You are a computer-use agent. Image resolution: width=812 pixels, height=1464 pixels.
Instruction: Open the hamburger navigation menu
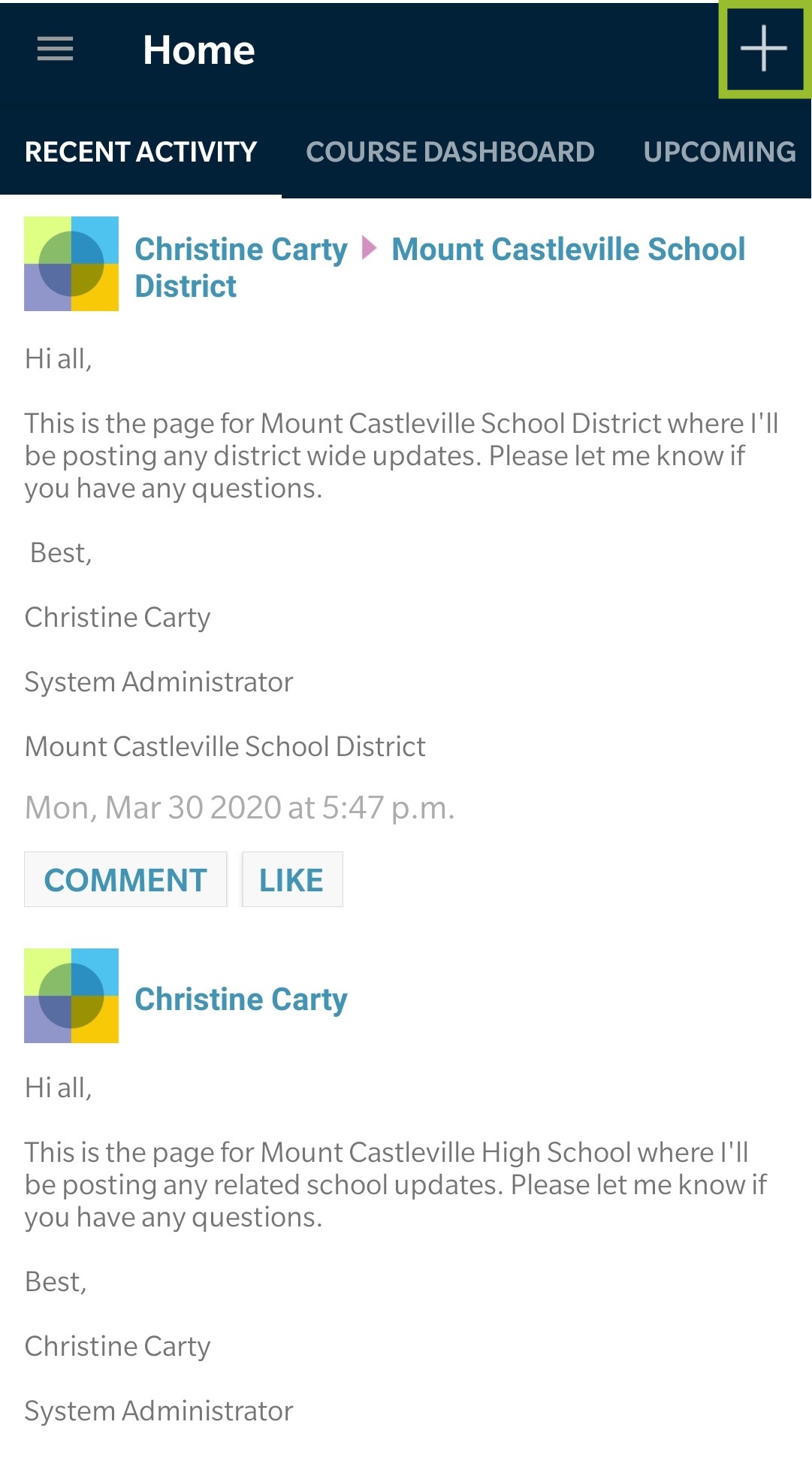(55, 50)
